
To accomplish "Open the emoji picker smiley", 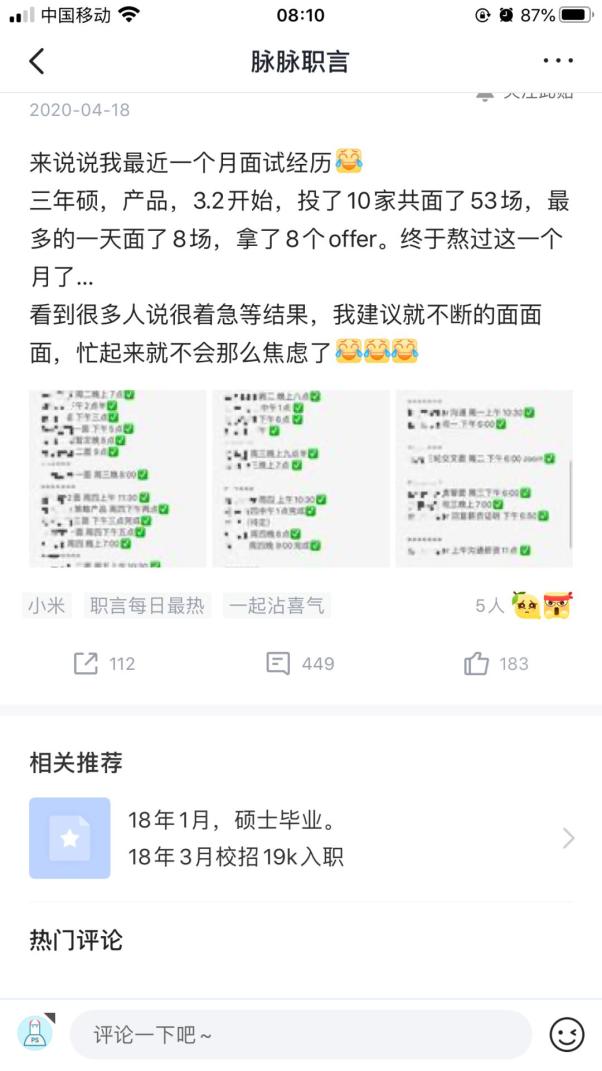I will point(566,1035).
